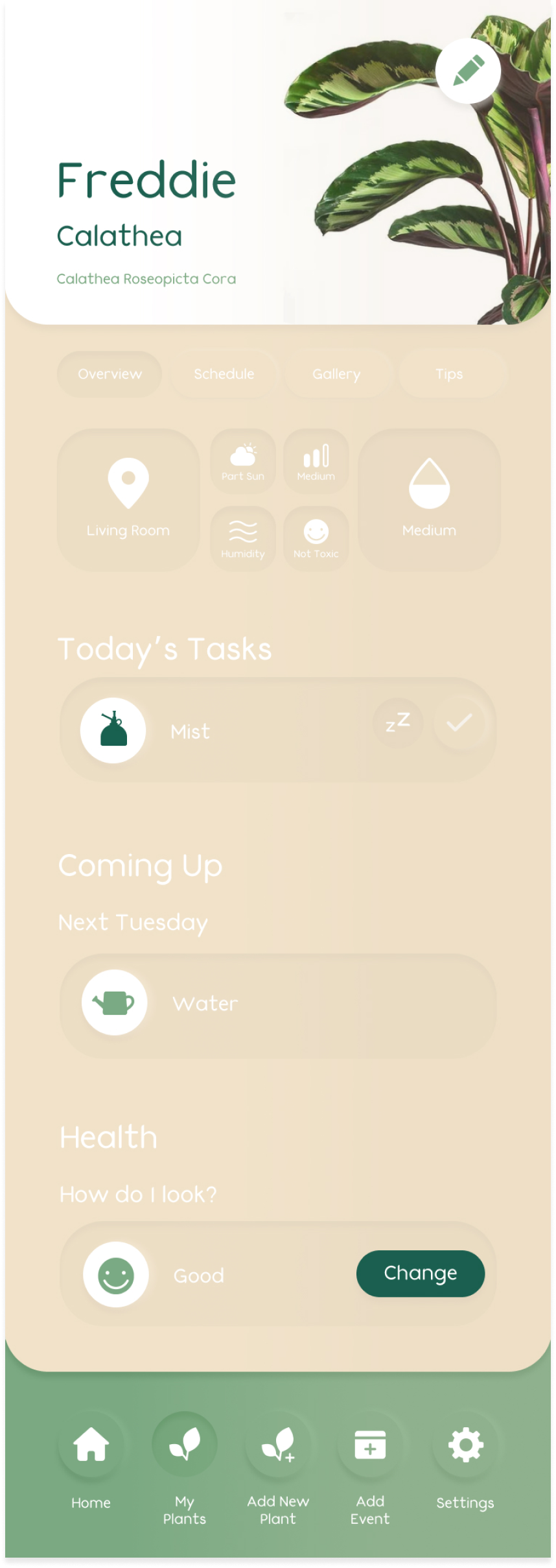
Task: Open the Medium watering card
Action: pyautogui.click(x=429, y=499)
